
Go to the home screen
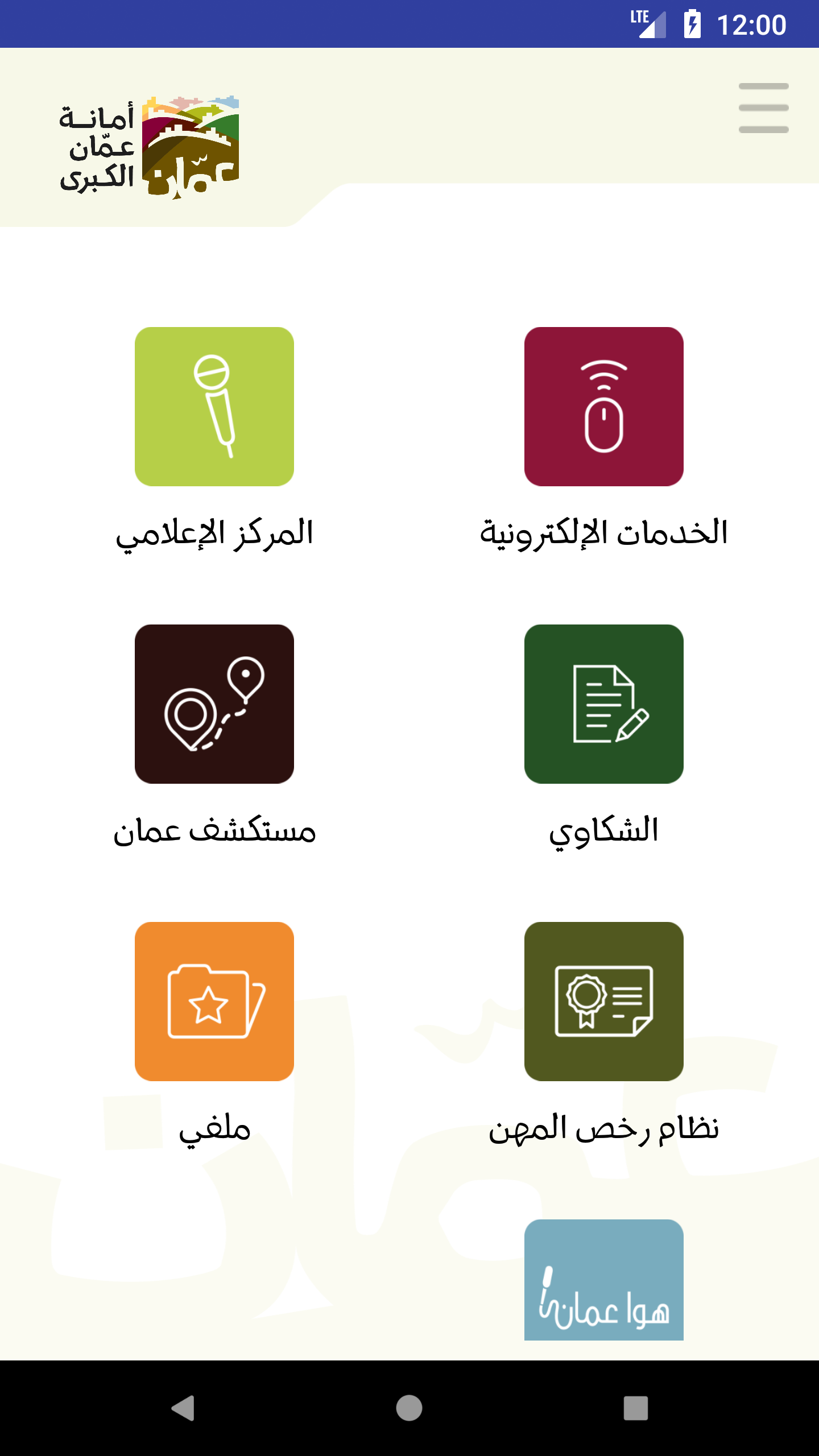pyautogui.click(x=409, y=1408)
